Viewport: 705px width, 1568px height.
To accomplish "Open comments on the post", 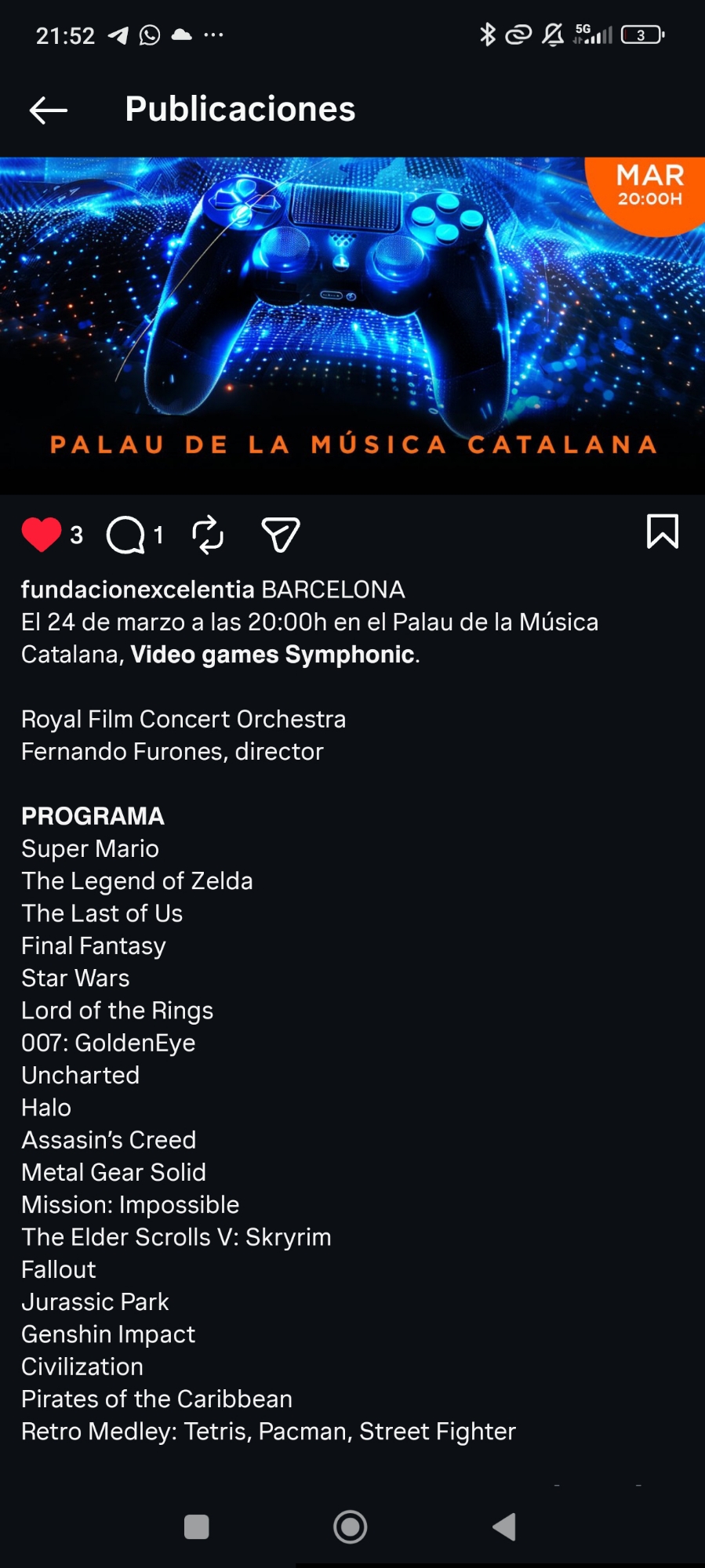I will coord(126,535).
